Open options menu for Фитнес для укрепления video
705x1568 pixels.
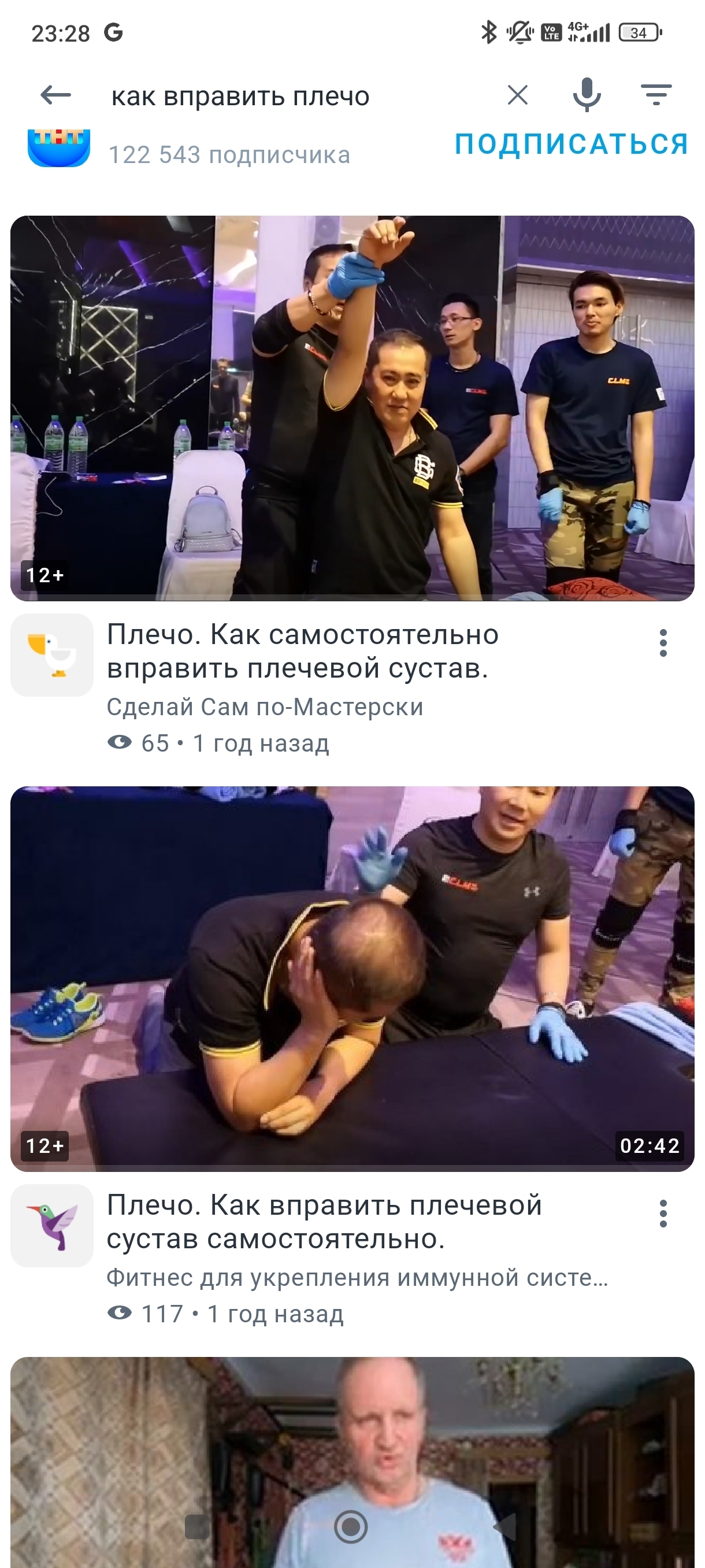pyautogui.click(x=662, y=1214)
